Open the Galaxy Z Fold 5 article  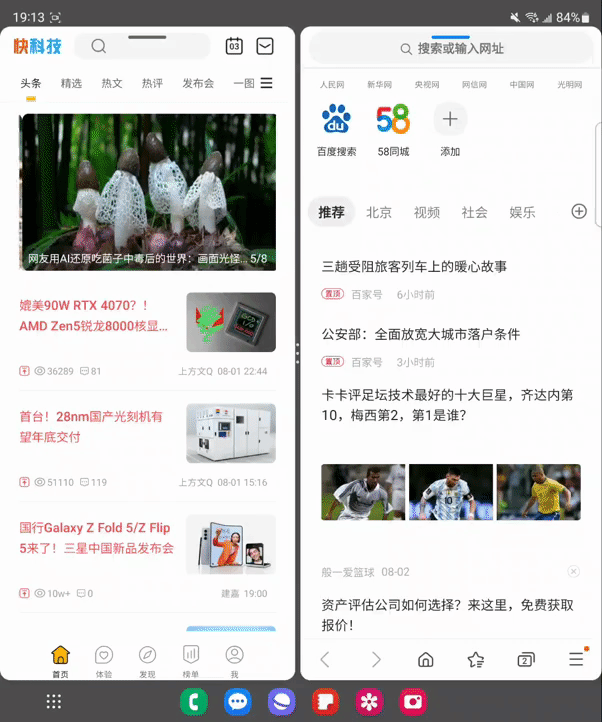coord(96,538)
